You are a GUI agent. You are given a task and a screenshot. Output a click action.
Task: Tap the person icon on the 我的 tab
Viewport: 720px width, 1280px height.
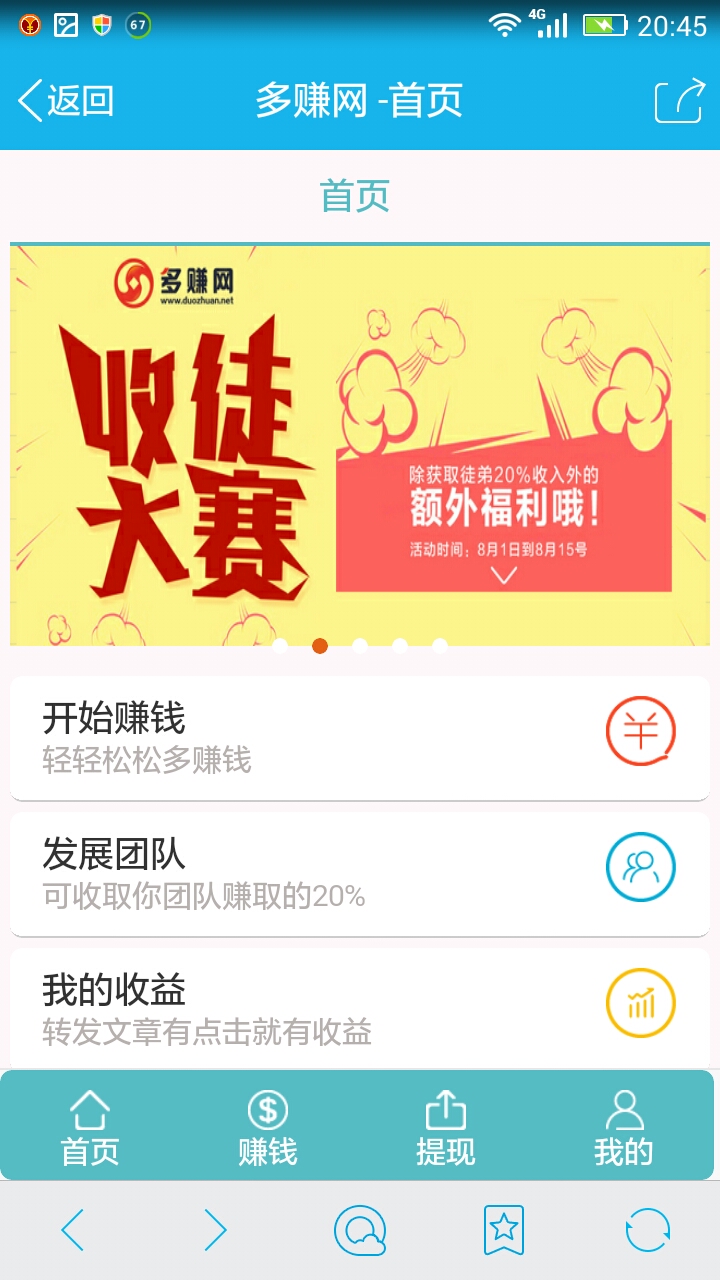click(625, 1108)
